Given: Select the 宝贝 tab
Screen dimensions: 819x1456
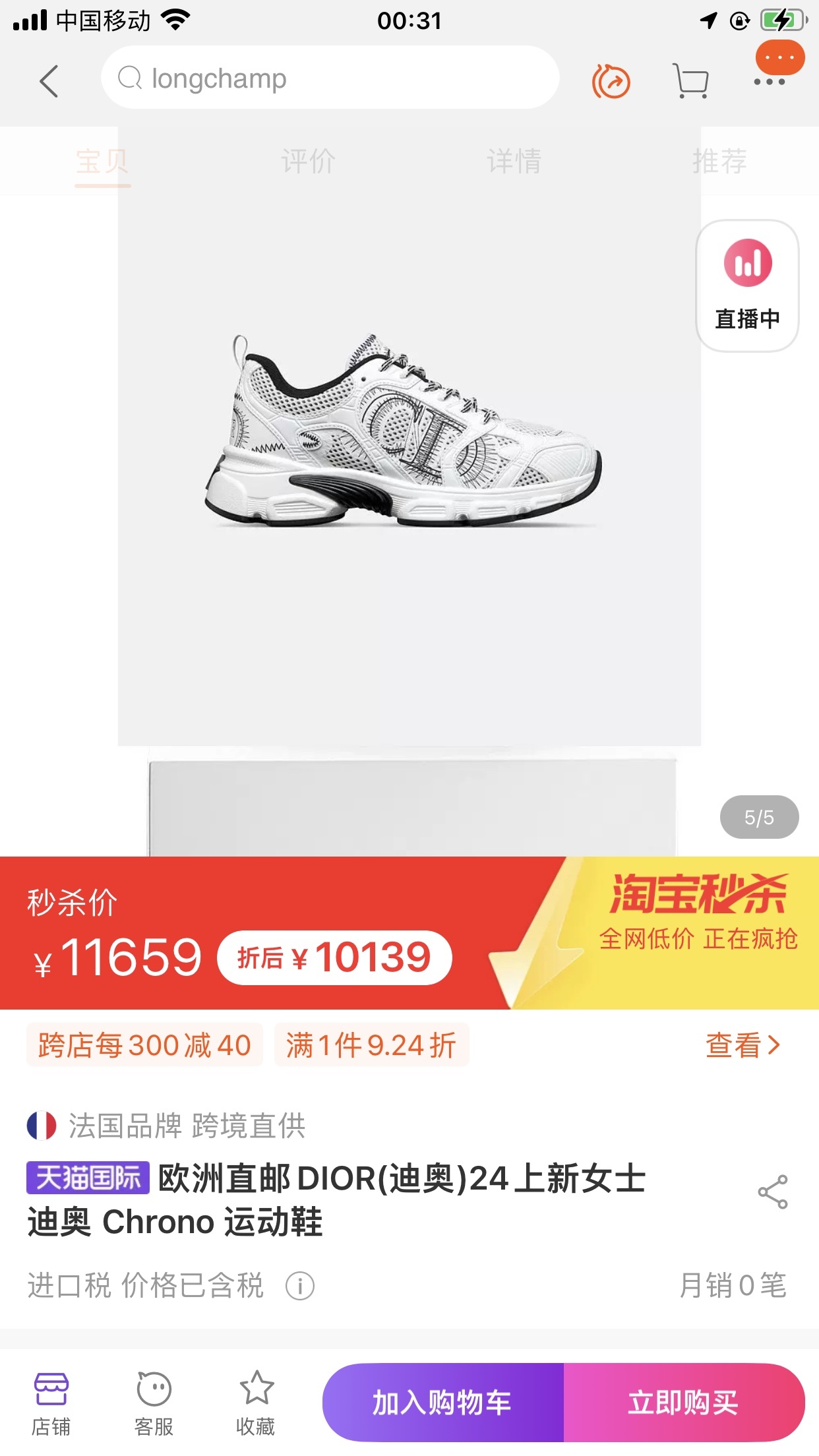Looking at the screenshot, I should [x=102, y=160].
